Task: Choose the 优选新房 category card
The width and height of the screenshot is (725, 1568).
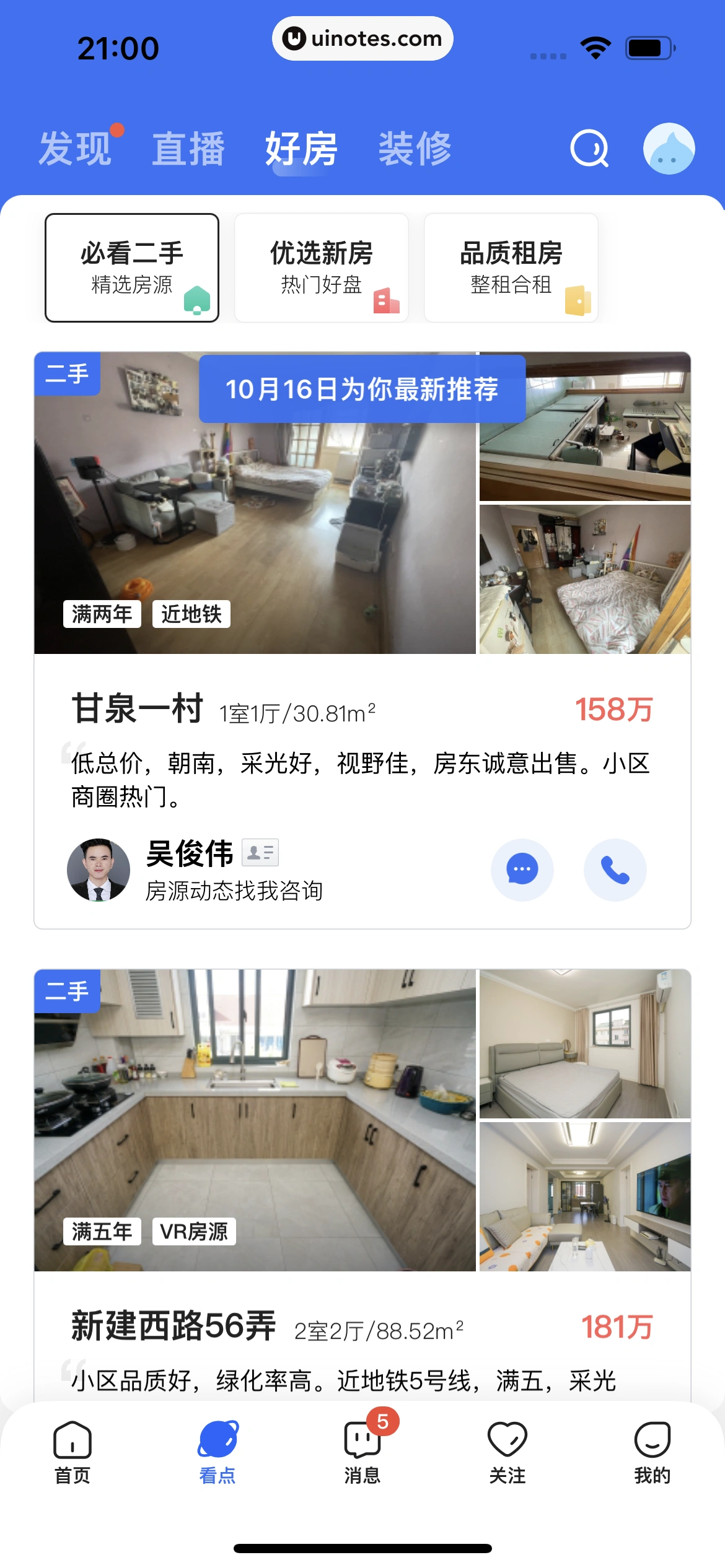Action: click(x=322, y=268)
